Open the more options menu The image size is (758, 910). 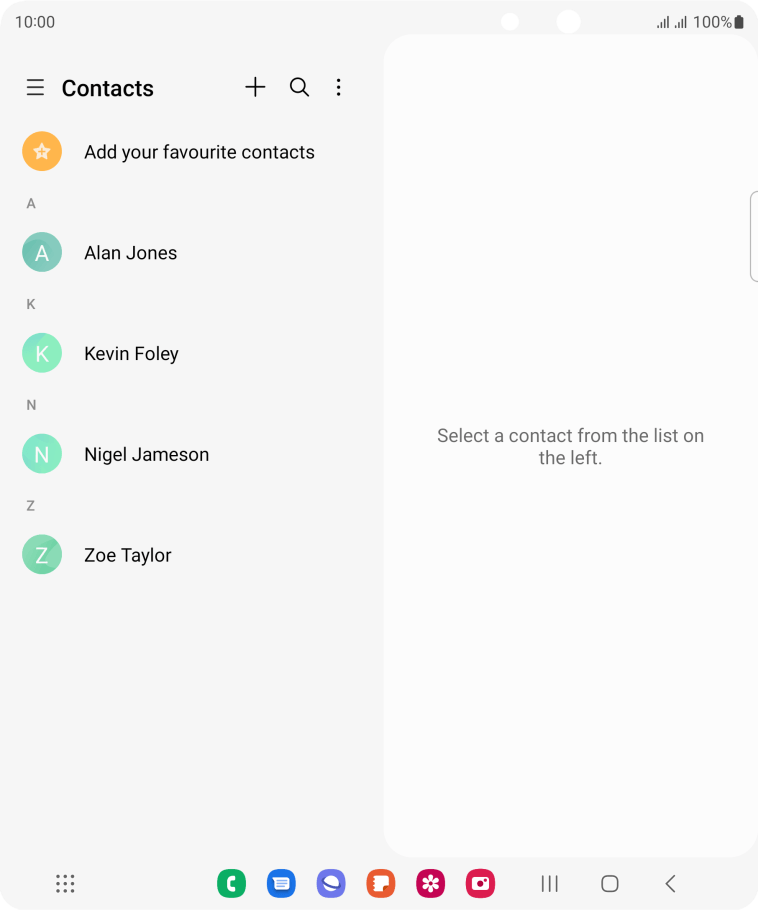pyautogui.click(x=339, y=88)
